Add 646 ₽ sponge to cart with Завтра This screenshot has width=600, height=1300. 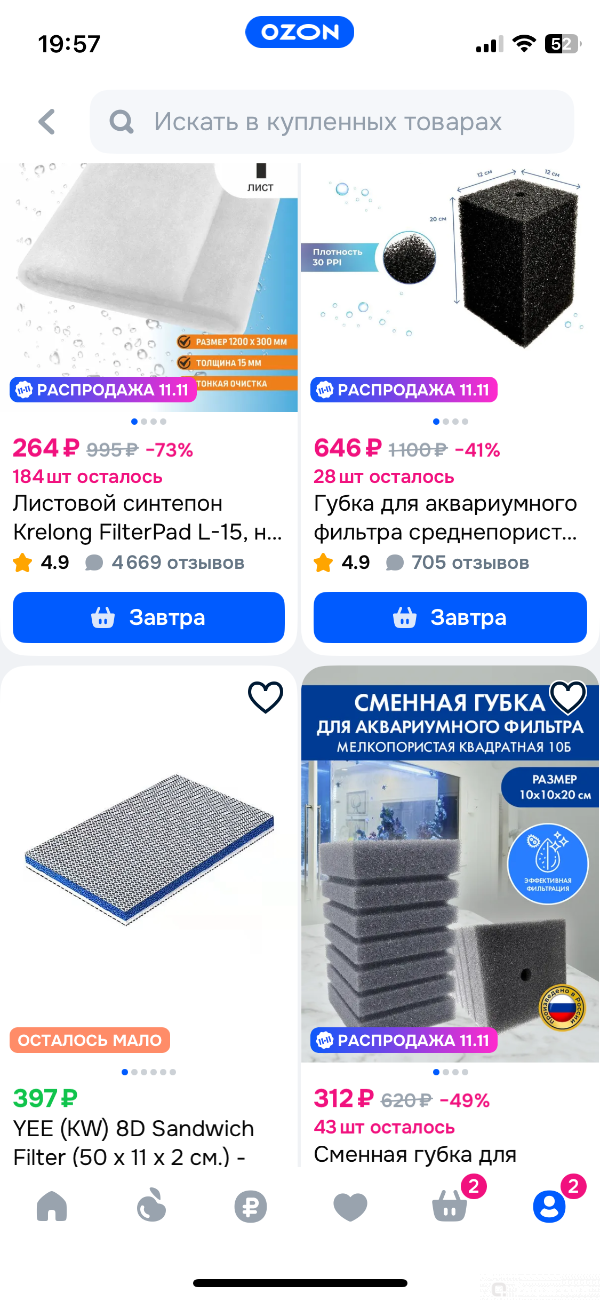coord(450,618)
